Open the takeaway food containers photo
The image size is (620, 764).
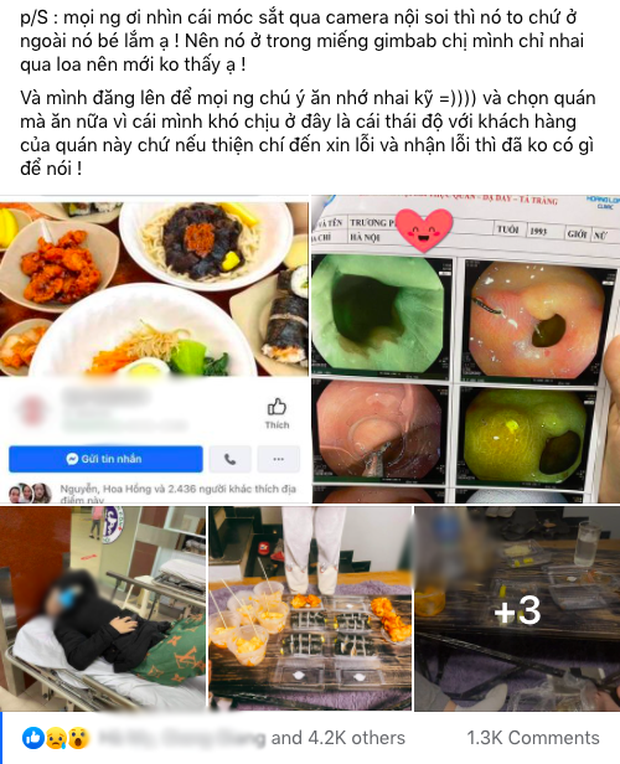(x=308, y=608)
